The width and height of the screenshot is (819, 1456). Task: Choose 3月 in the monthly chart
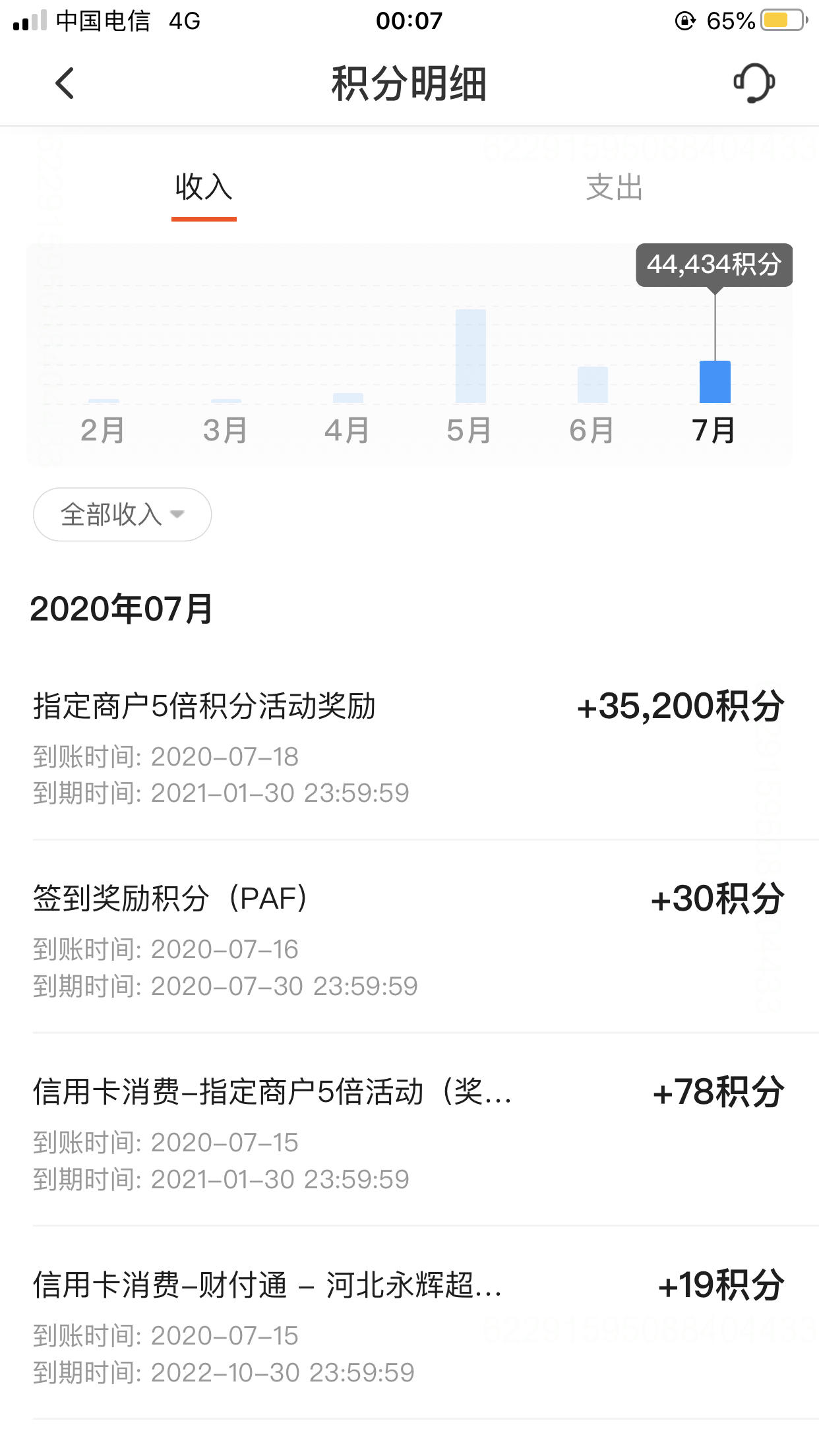[x=226, y=430]
